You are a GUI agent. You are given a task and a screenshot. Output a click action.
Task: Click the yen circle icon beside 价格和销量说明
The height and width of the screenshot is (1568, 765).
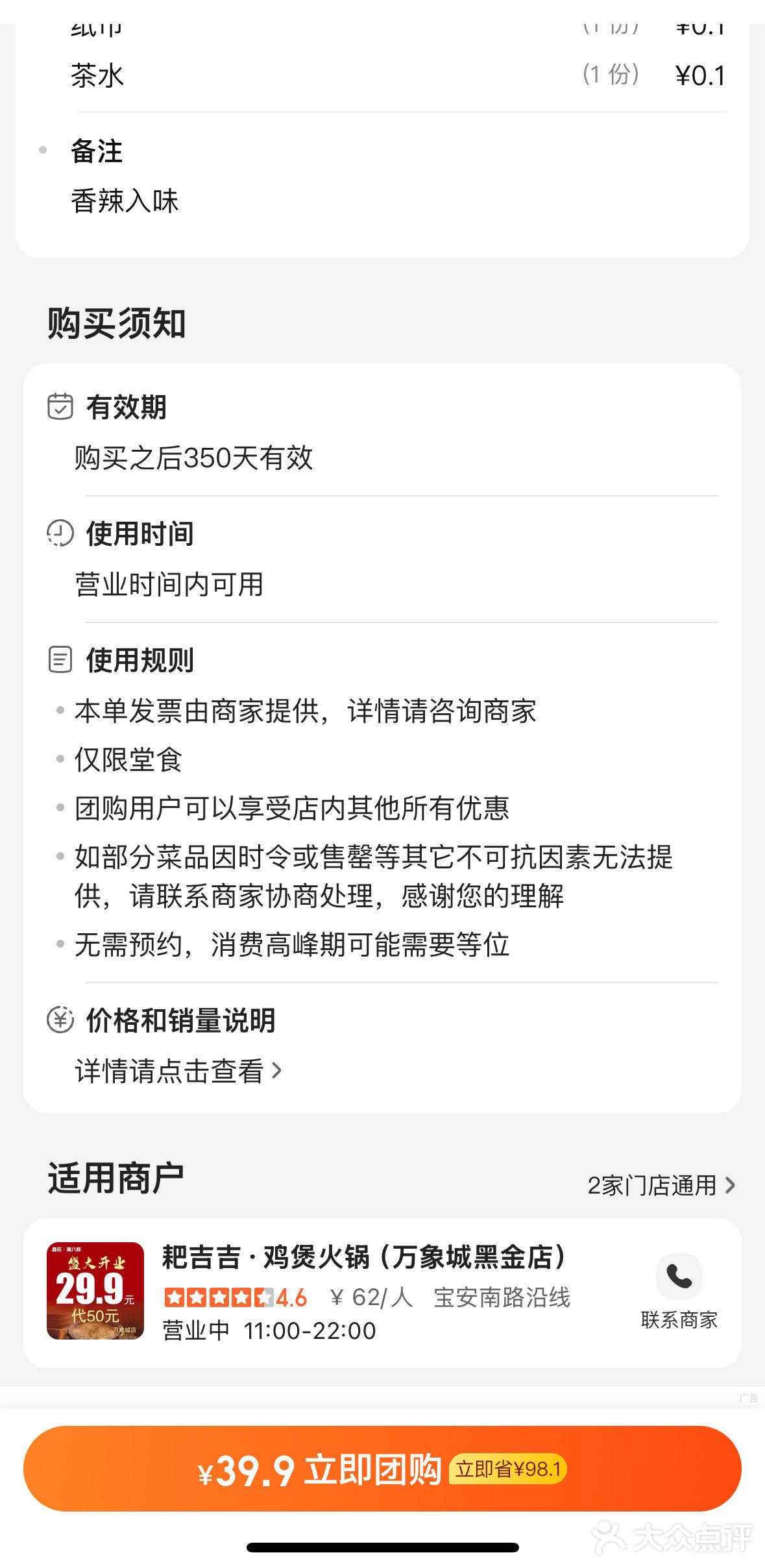point(59,1020)
